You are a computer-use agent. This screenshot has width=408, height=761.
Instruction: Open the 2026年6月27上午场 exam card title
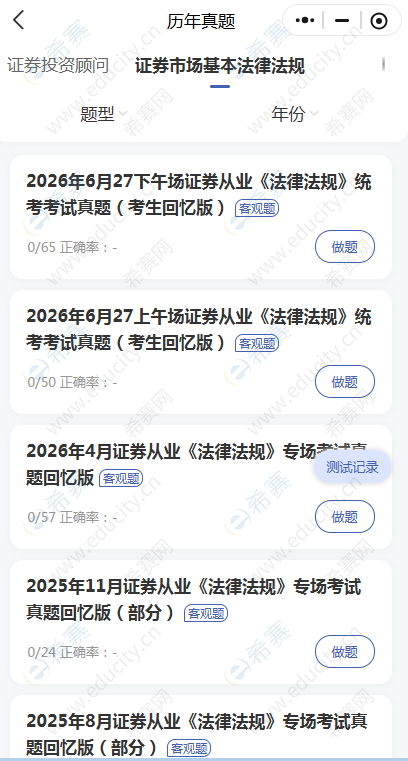click(198, 330)
